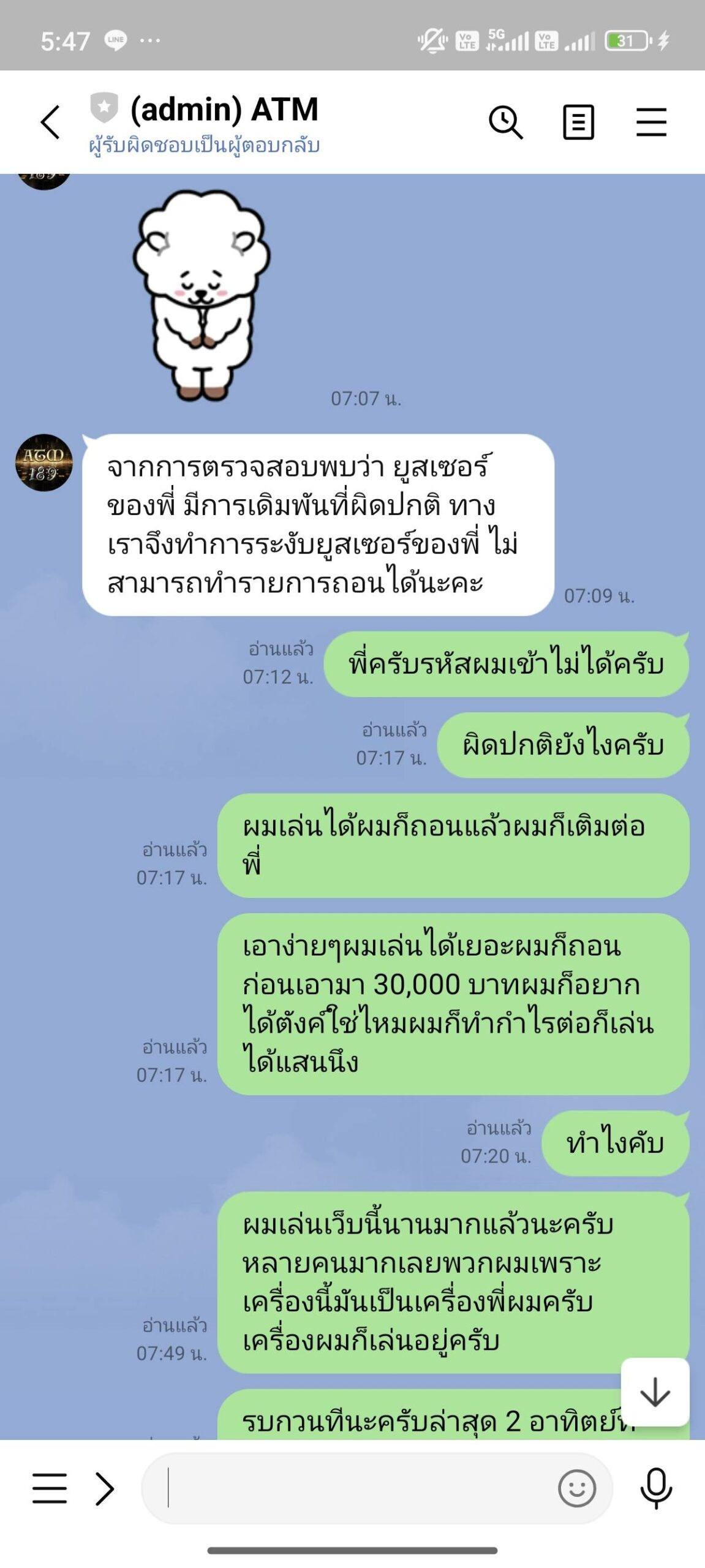Open the emoji and sticker picker
Viewport: 705px width, 1568px height.
576,1488
